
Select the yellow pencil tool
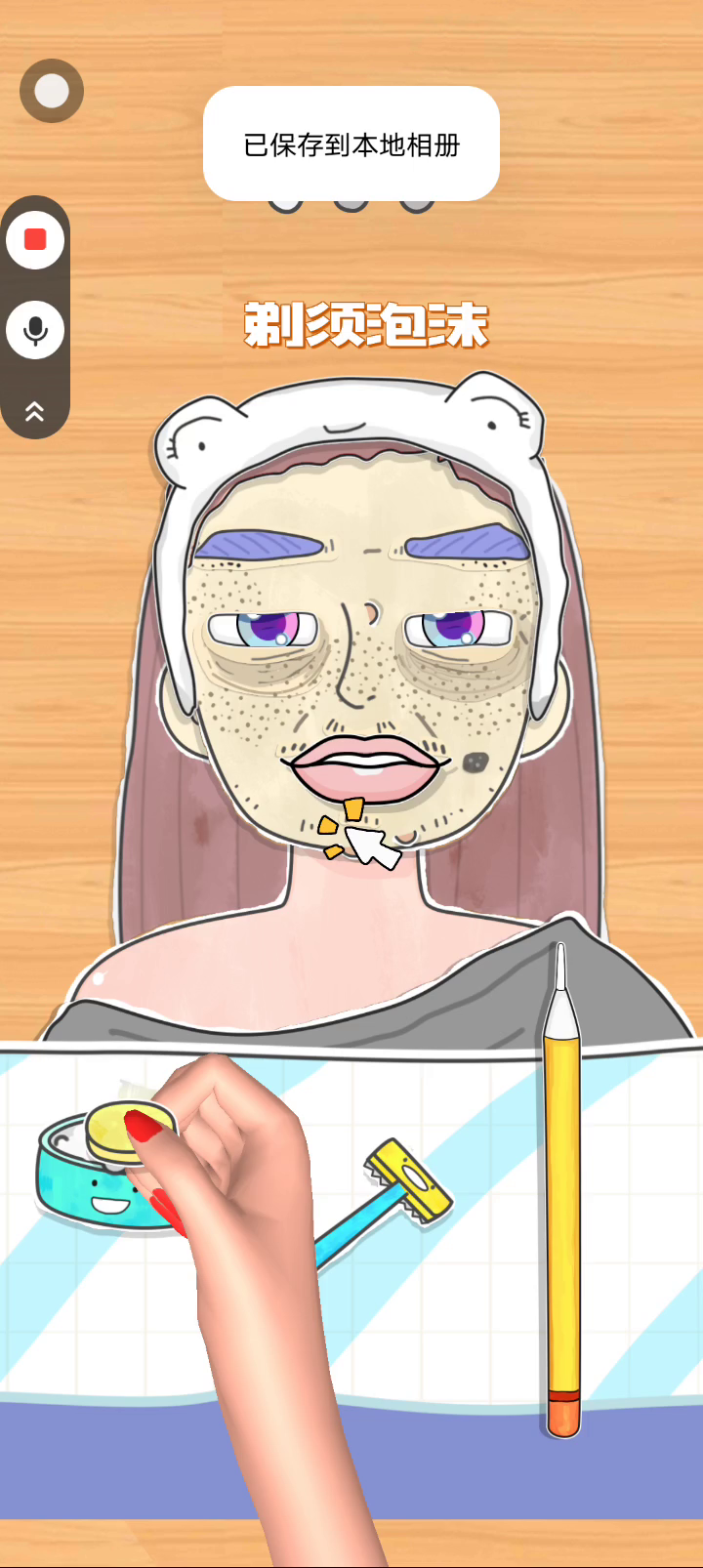point(562,1191)
